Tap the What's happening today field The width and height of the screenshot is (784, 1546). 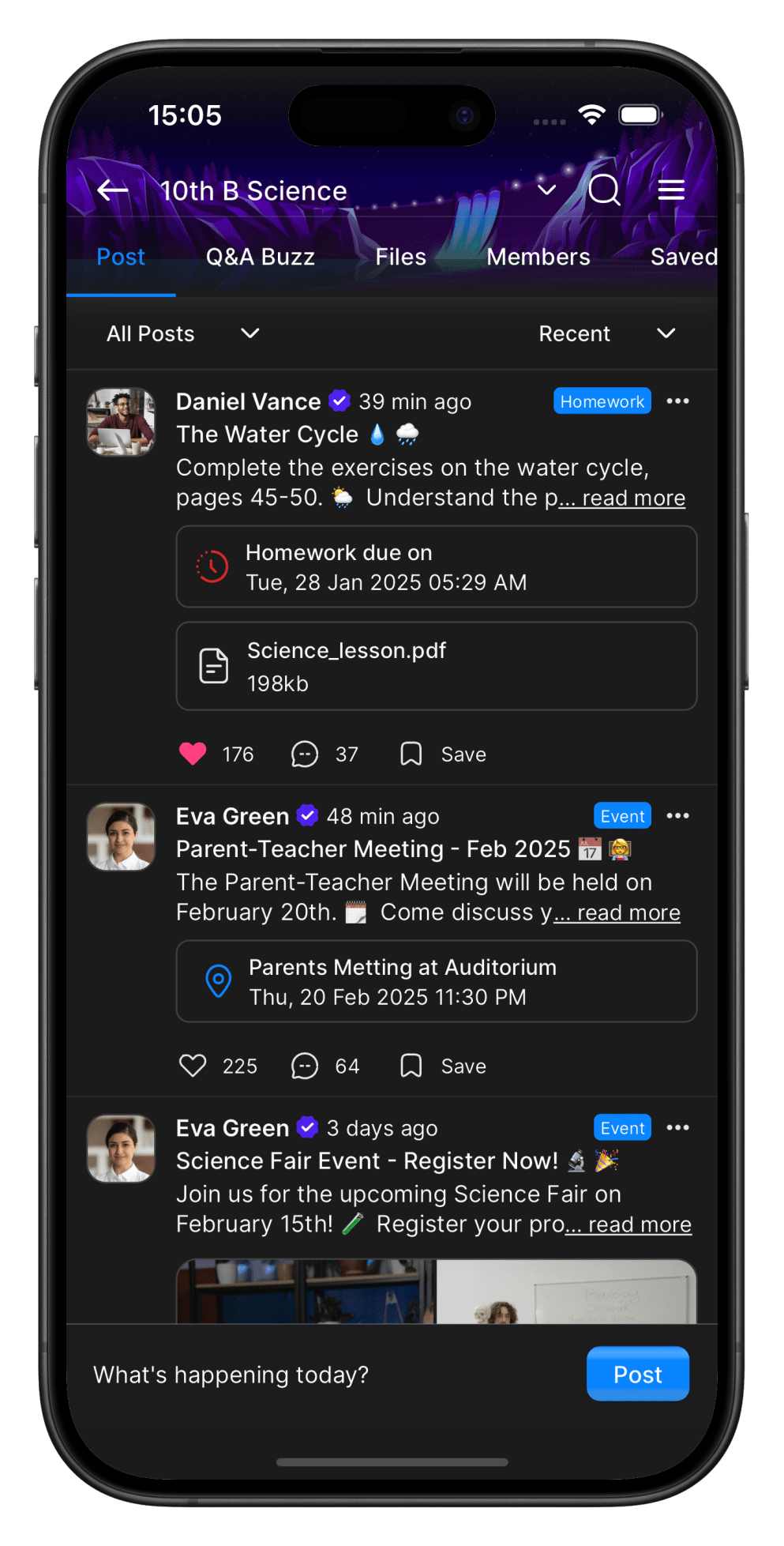coord(316,1375)
